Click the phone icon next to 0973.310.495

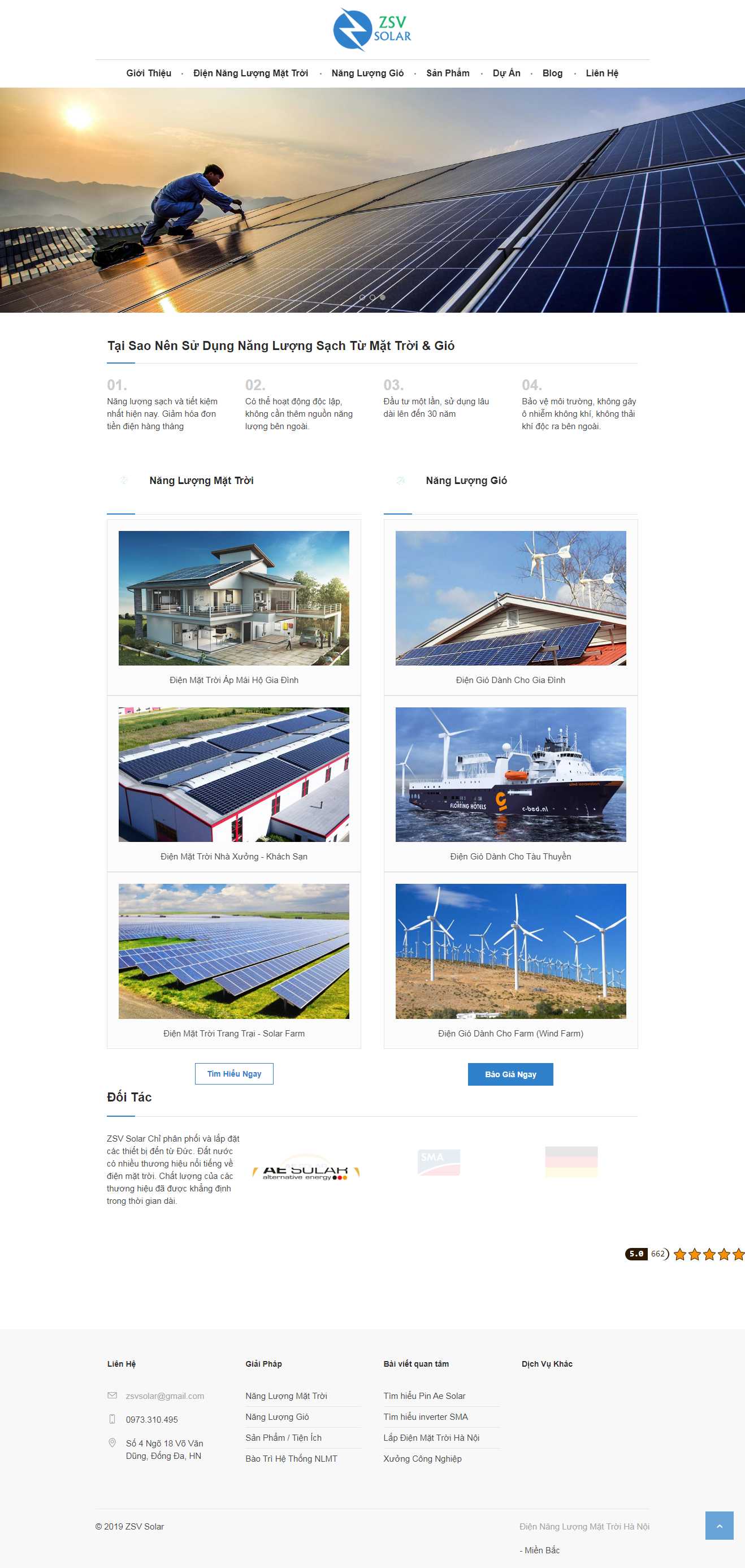[x=112, y=1419]
